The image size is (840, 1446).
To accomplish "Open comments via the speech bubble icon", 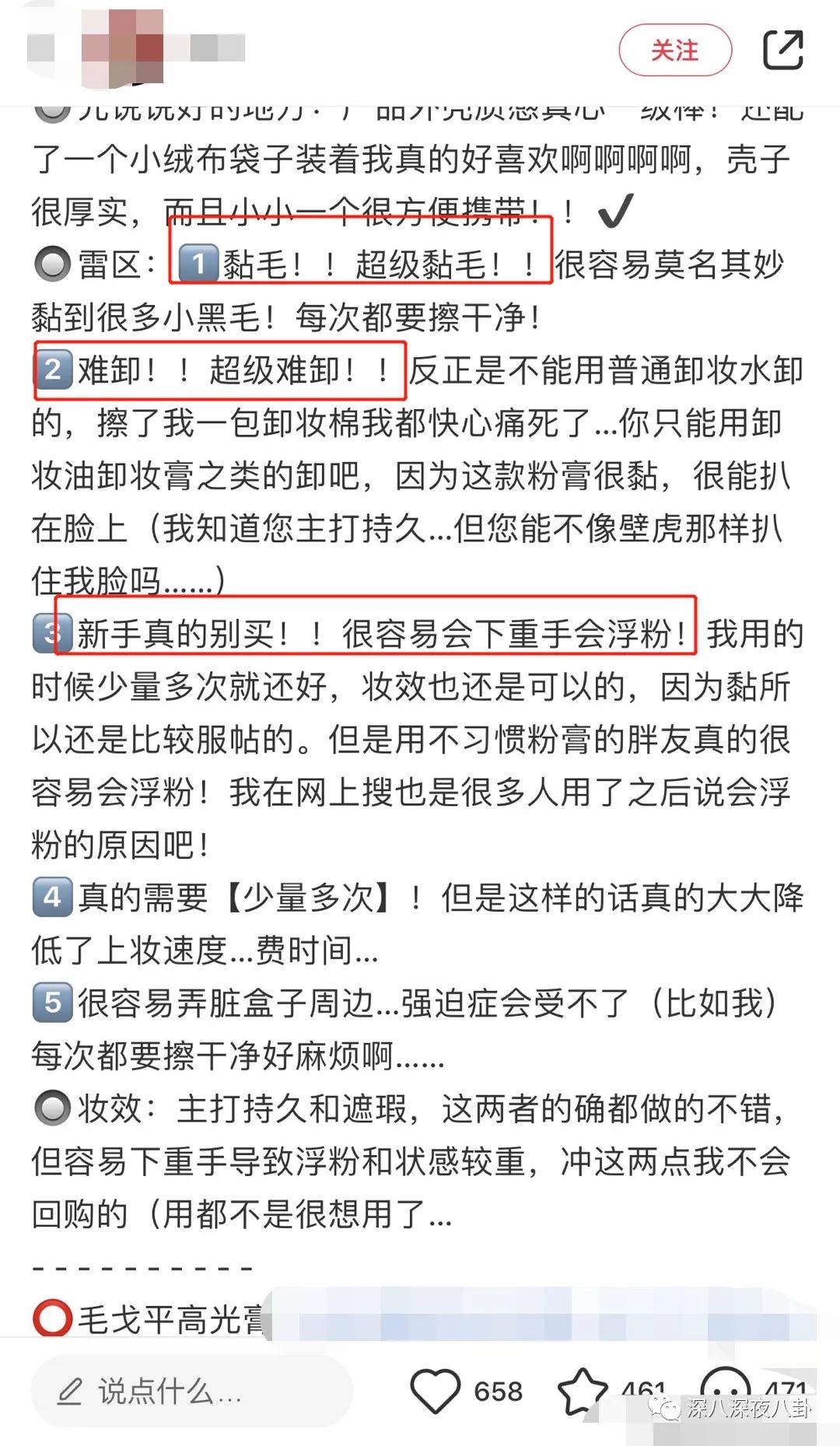I will (x=725, y=1390).
